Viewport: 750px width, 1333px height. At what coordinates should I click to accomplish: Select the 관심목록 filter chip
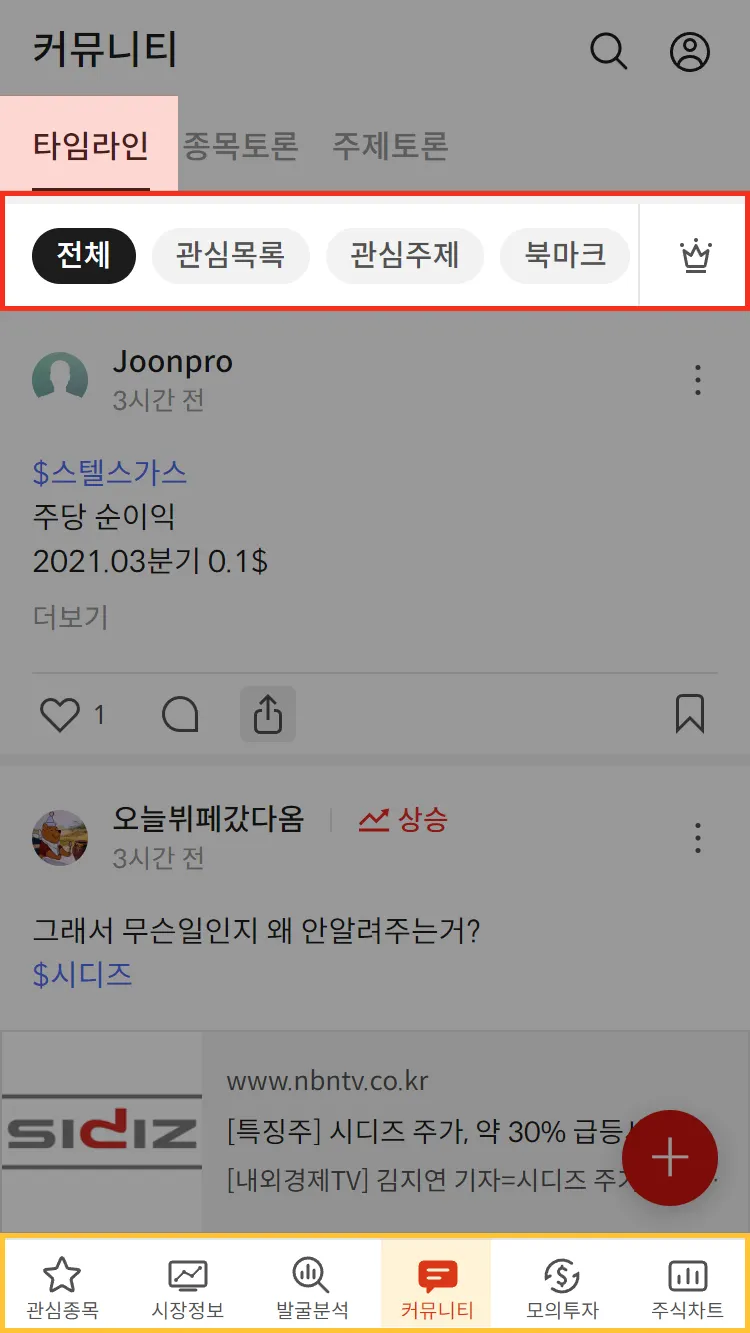[231, 255]
